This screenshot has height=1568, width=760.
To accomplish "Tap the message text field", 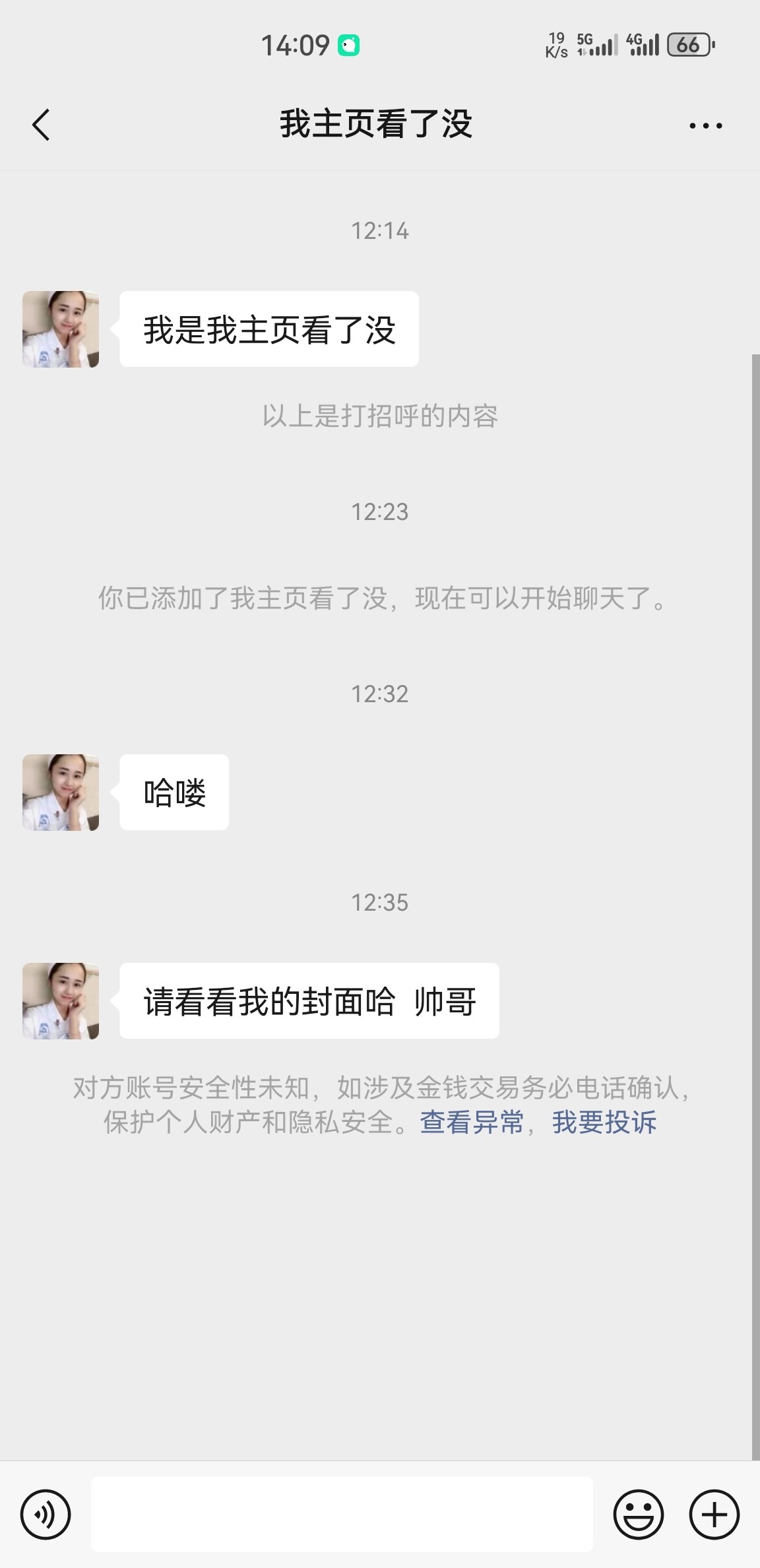I will pos(342,1514).
